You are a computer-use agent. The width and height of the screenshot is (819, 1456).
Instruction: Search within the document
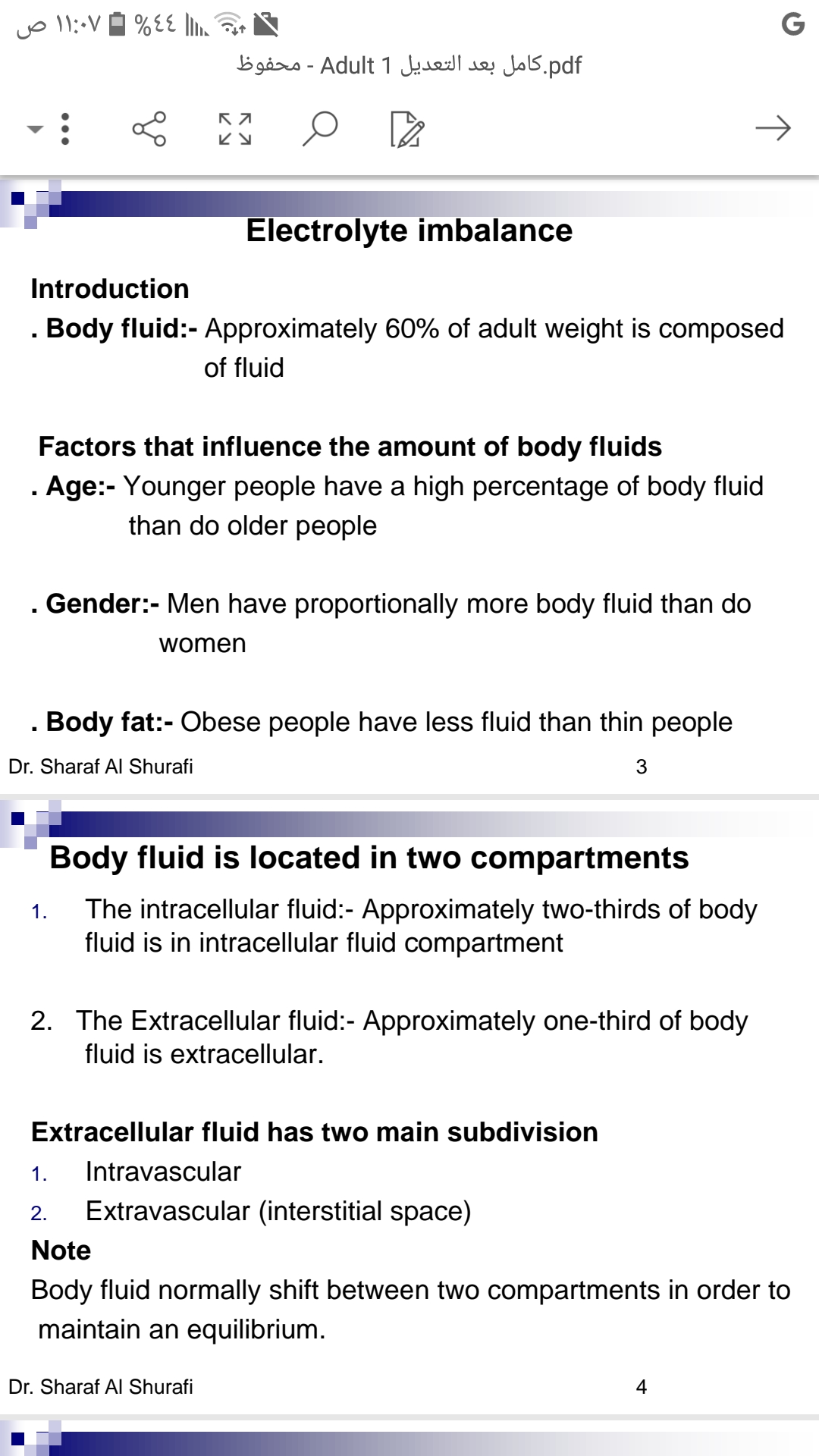[x=320, y=129]
